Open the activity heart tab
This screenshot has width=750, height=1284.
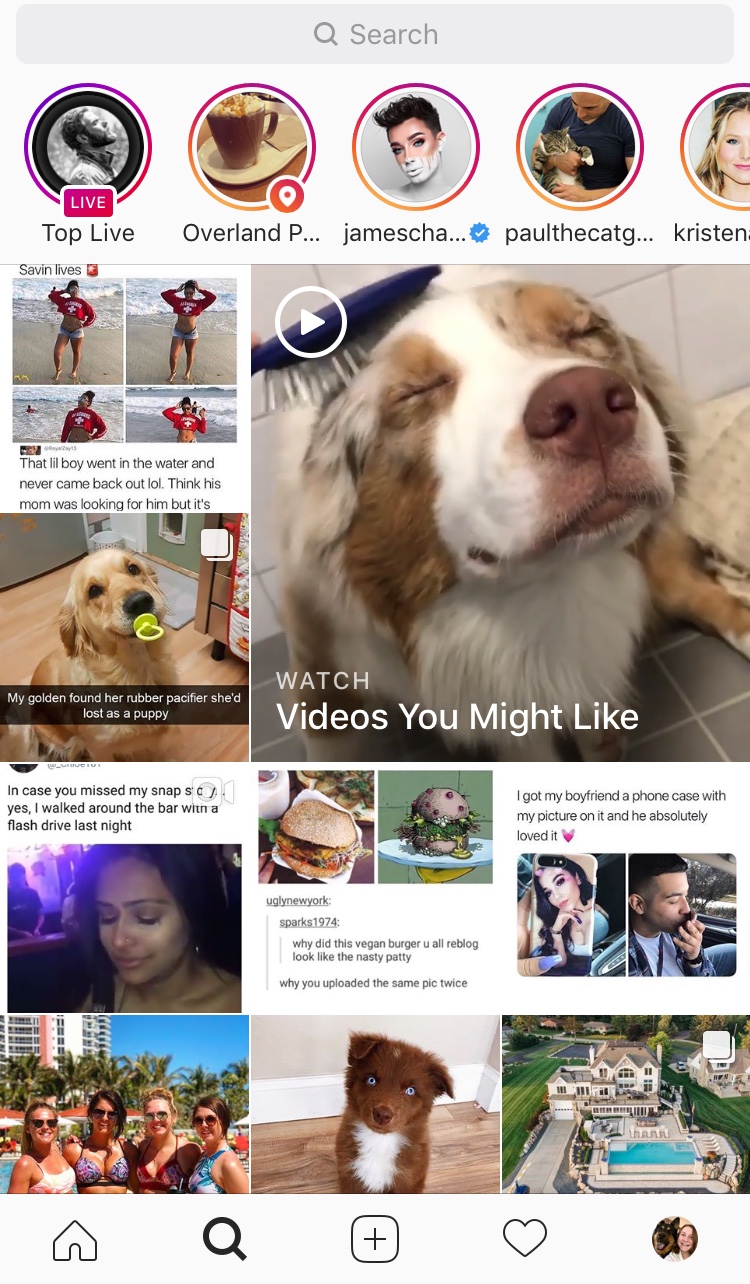[x=525, y=1240]
